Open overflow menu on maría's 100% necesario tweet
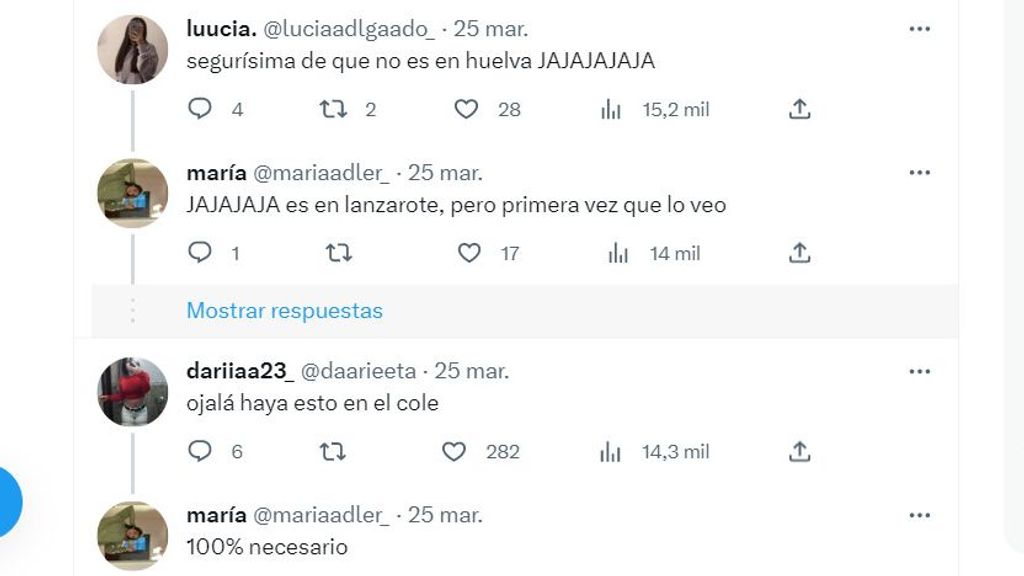Screen dimensions: 1024x576 tap(919, 516)
